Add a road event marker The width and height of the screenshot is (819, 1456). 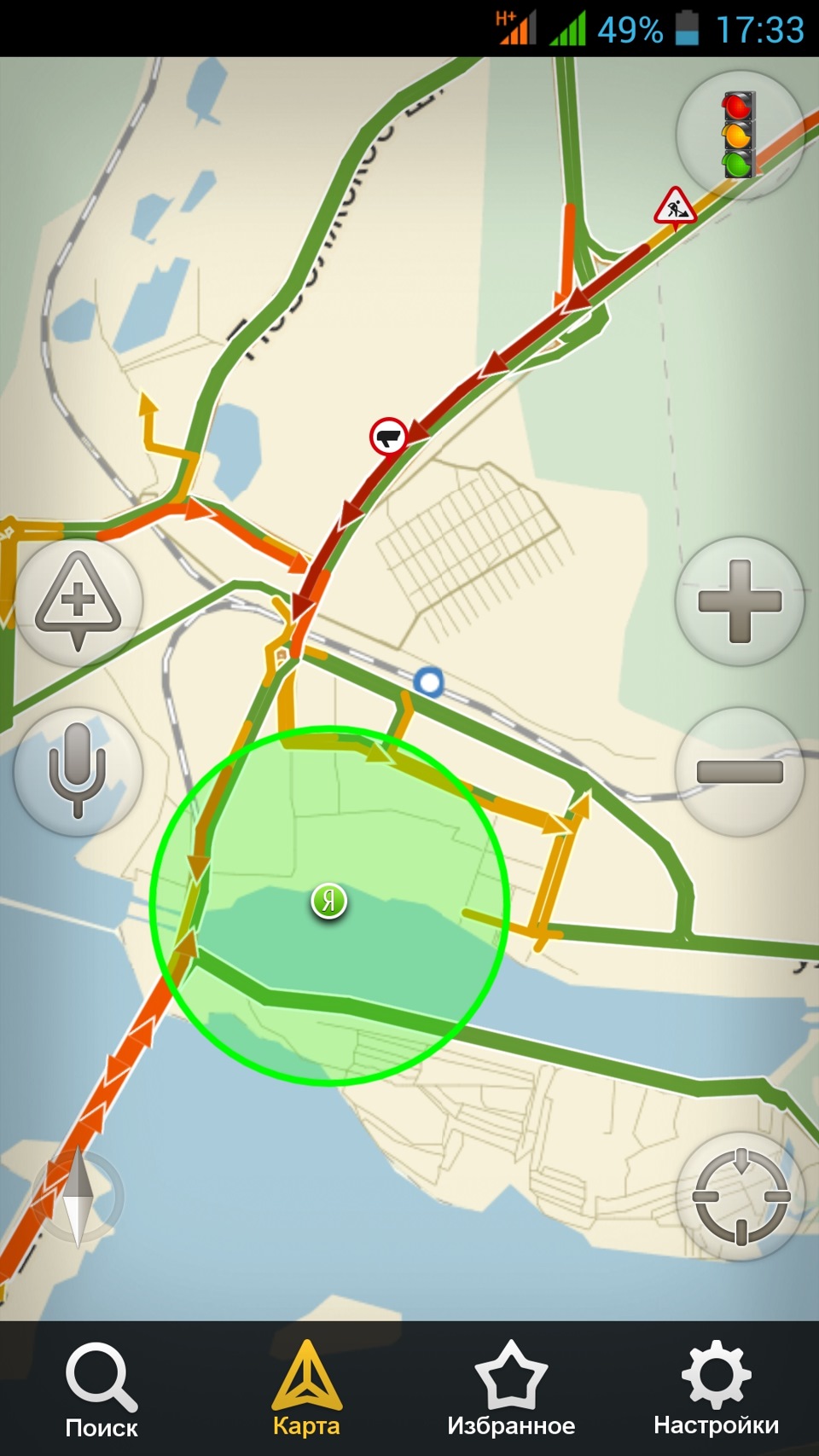click(78, 601)
